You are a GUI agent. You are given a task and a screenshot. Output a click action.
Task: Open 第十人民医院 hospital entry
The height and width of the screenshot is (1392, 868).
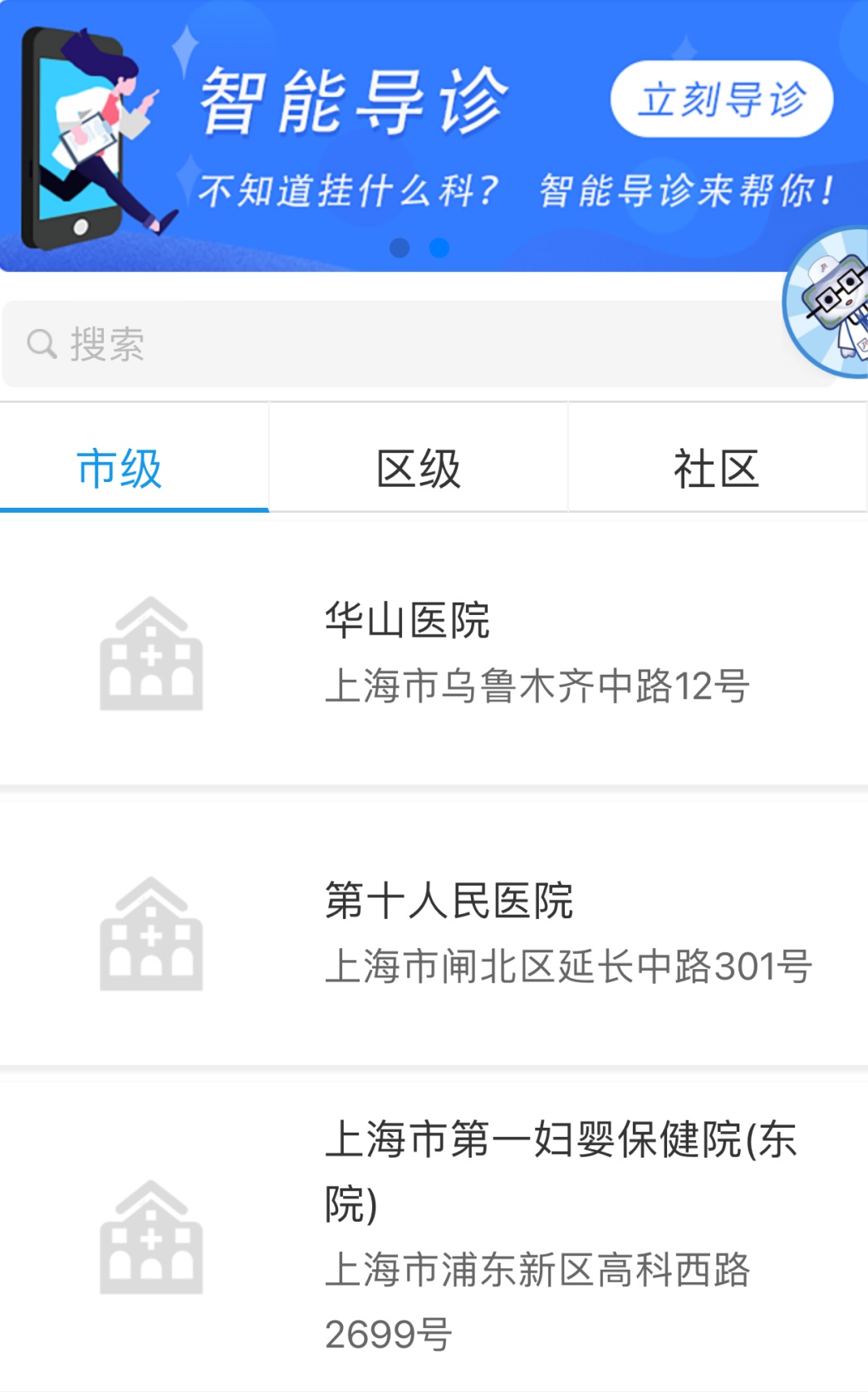point(434,933)
